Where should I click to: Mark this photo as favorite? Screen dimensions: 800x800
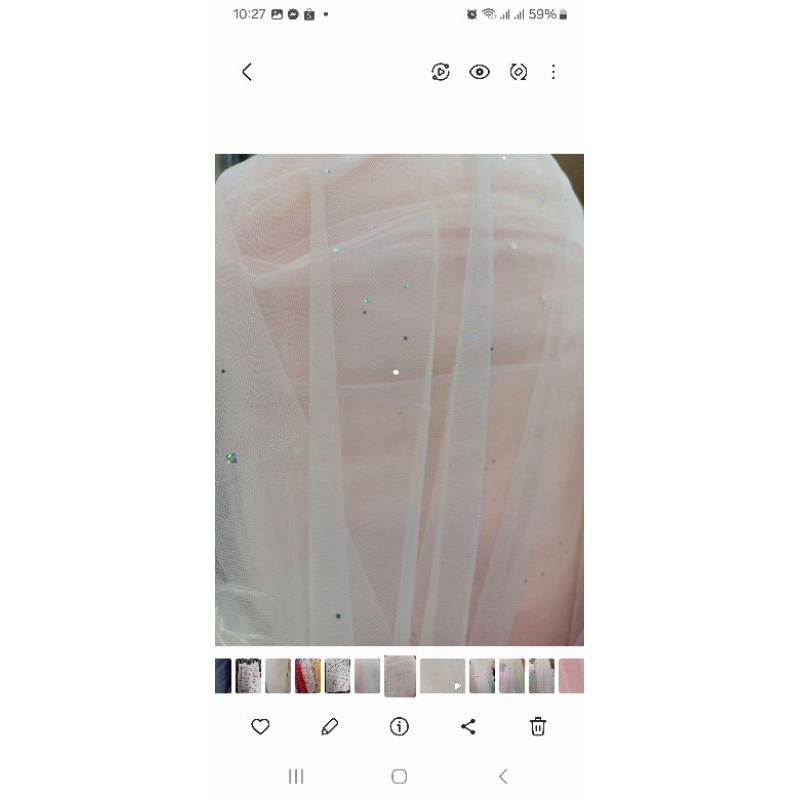[x=260, y=727]
